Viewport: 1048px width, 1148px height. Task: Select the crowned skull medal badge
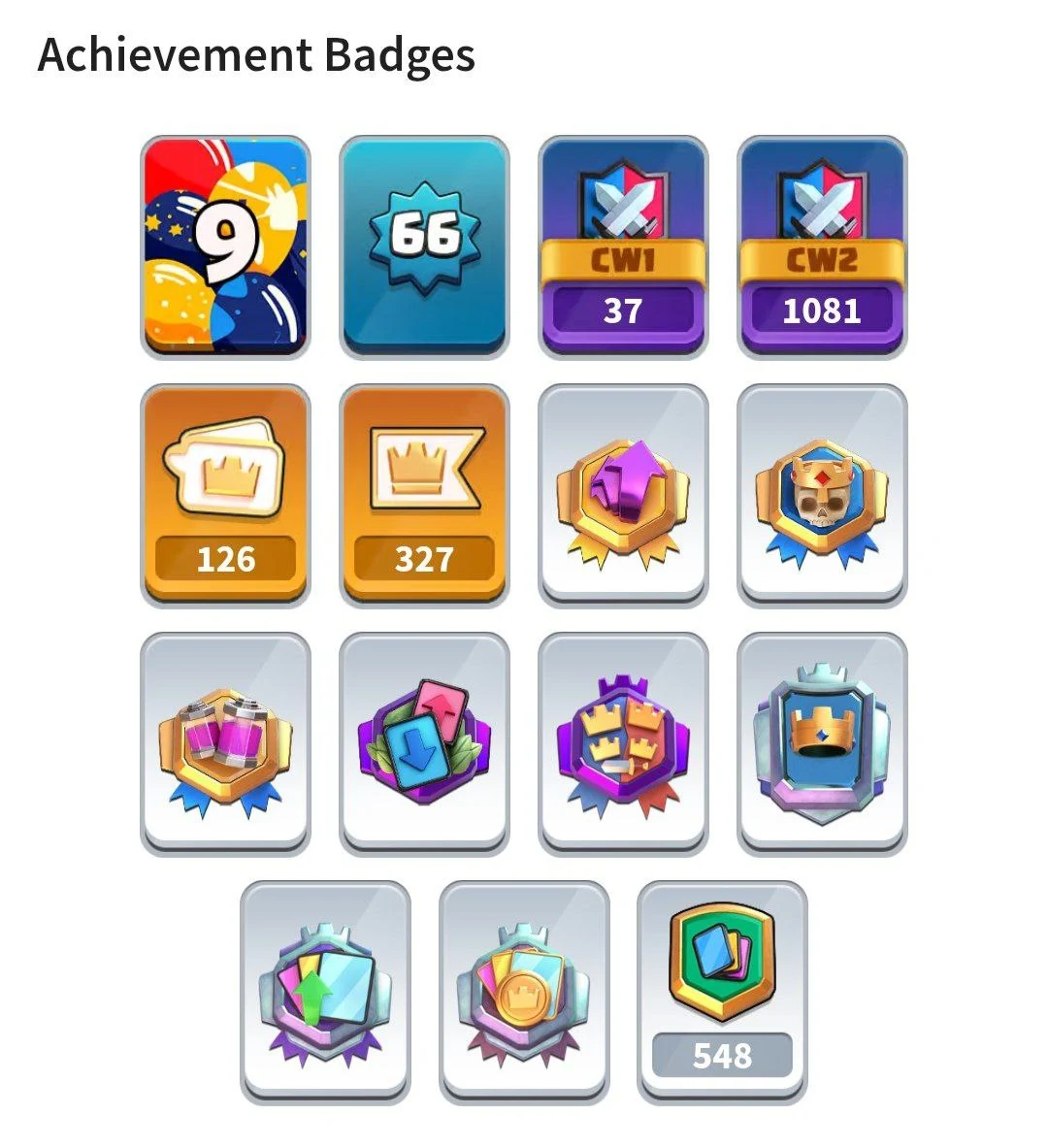click(x=822, y=495)
